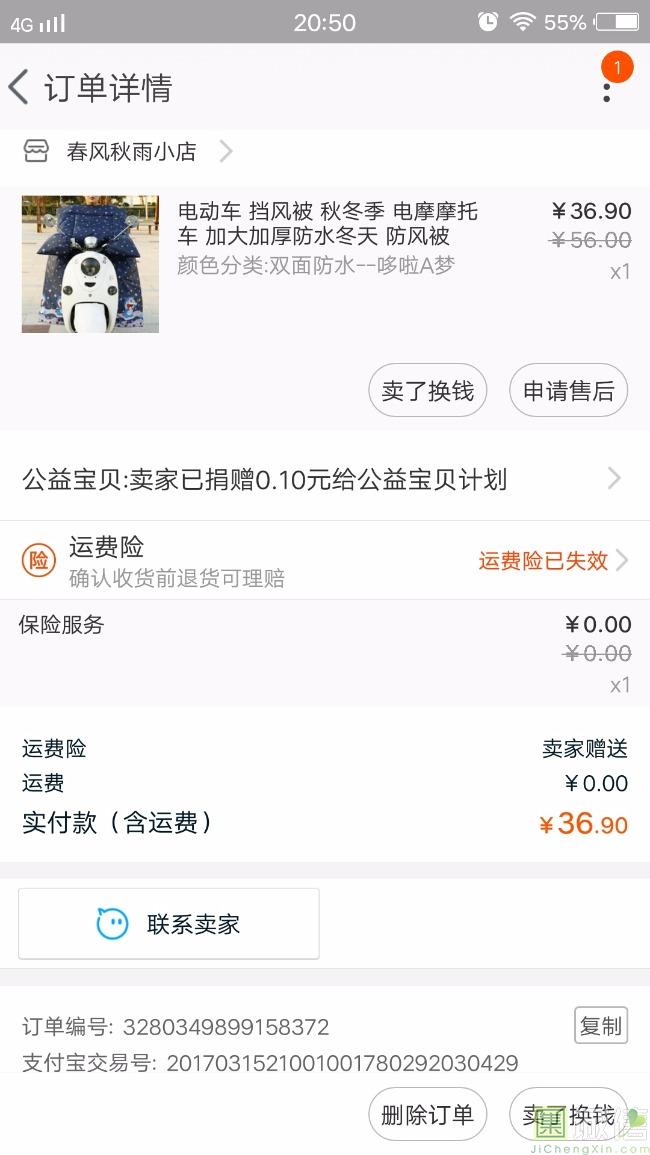650x1155 pixels.
Task: Open the 春风秋雨小店 shop page
Action: click(130, 152)
